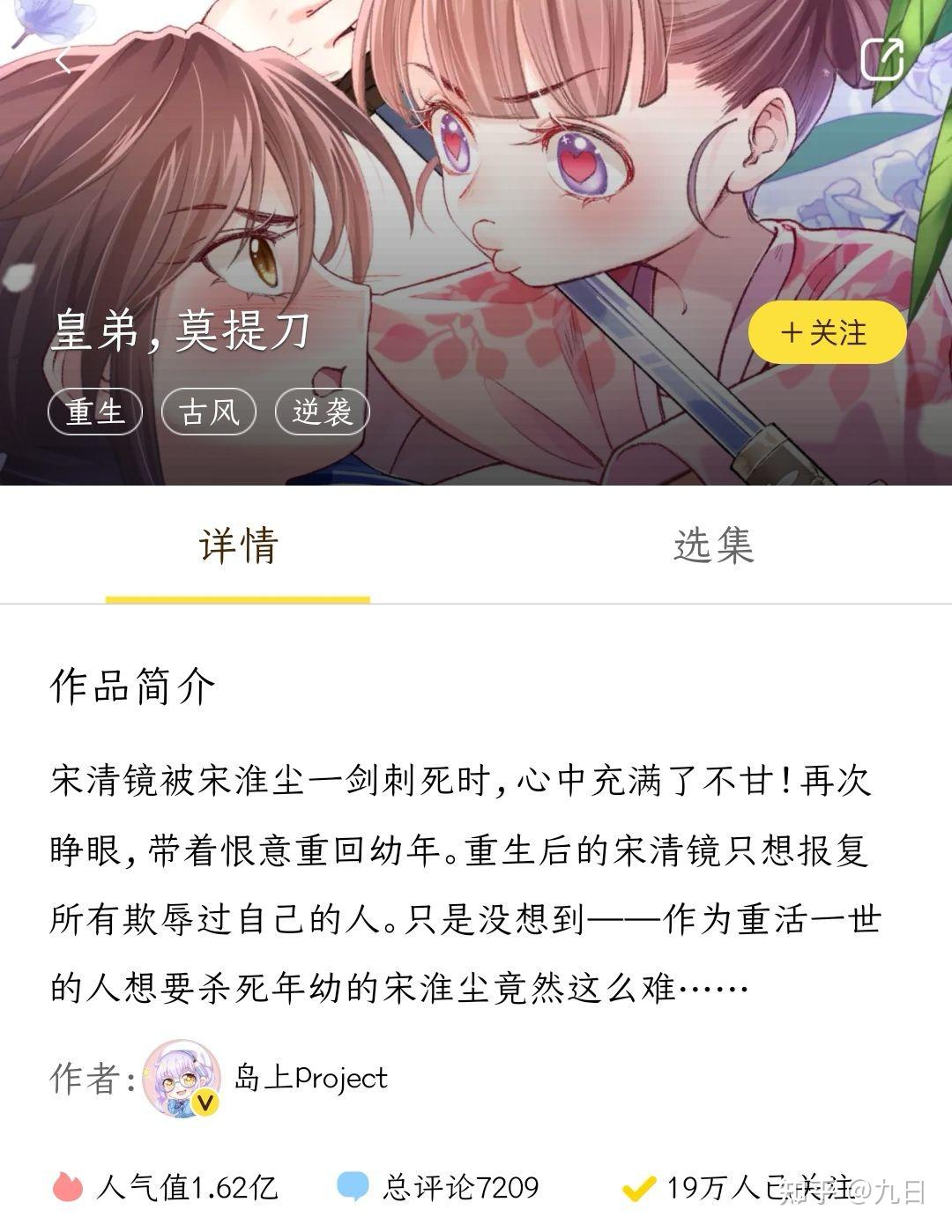Open author 岛上Project's profile
The image size is (952, 1232).
pos(310,1078)
